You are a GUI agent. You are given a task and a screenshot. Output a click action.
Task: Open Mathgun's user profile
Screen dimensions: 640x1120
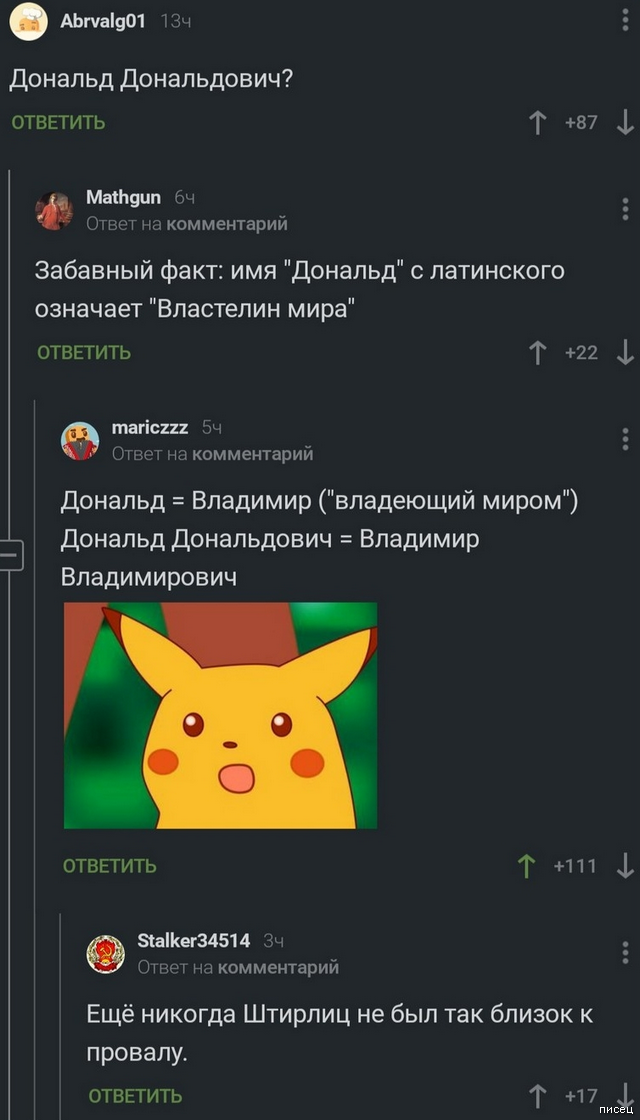point(123,198)
